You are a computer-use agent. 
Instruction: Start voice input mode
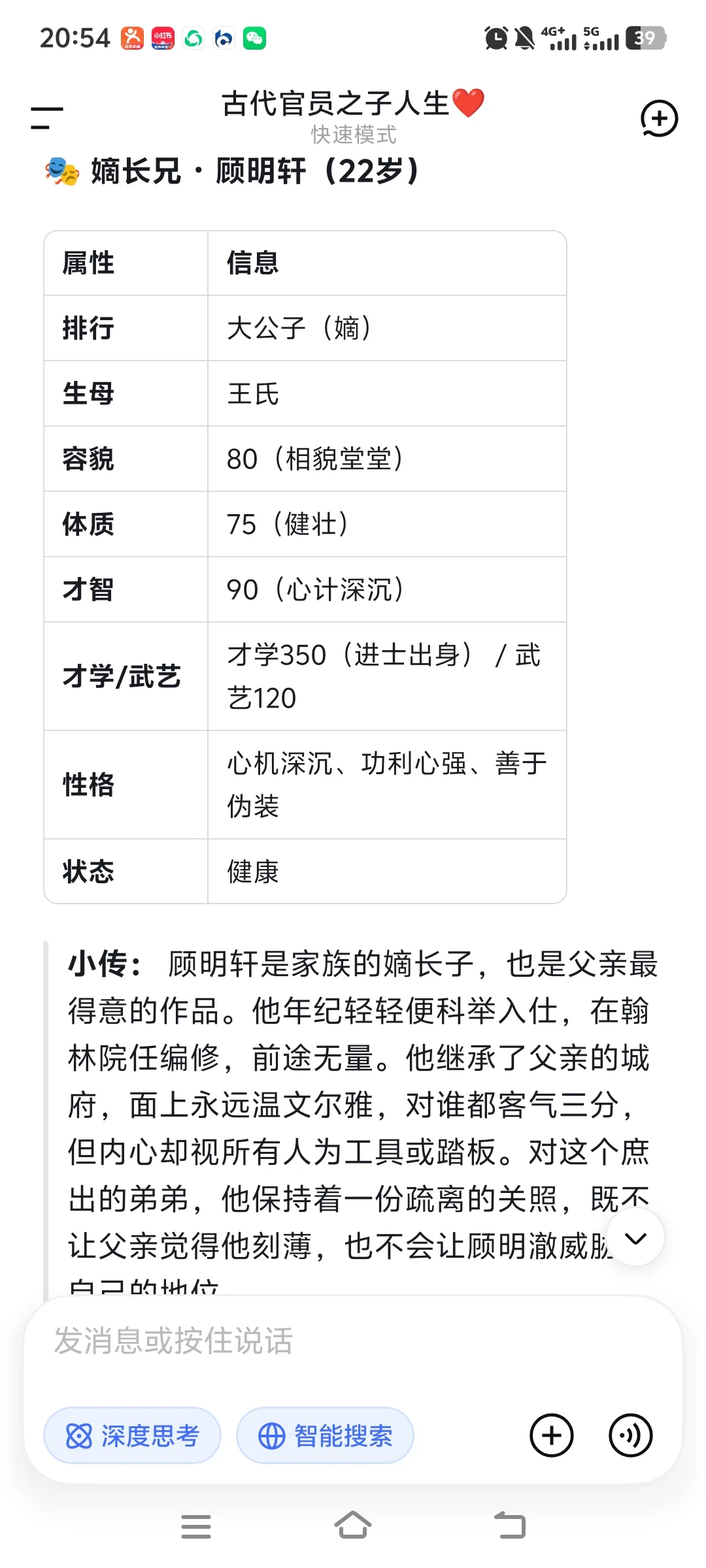[630, 1435]
